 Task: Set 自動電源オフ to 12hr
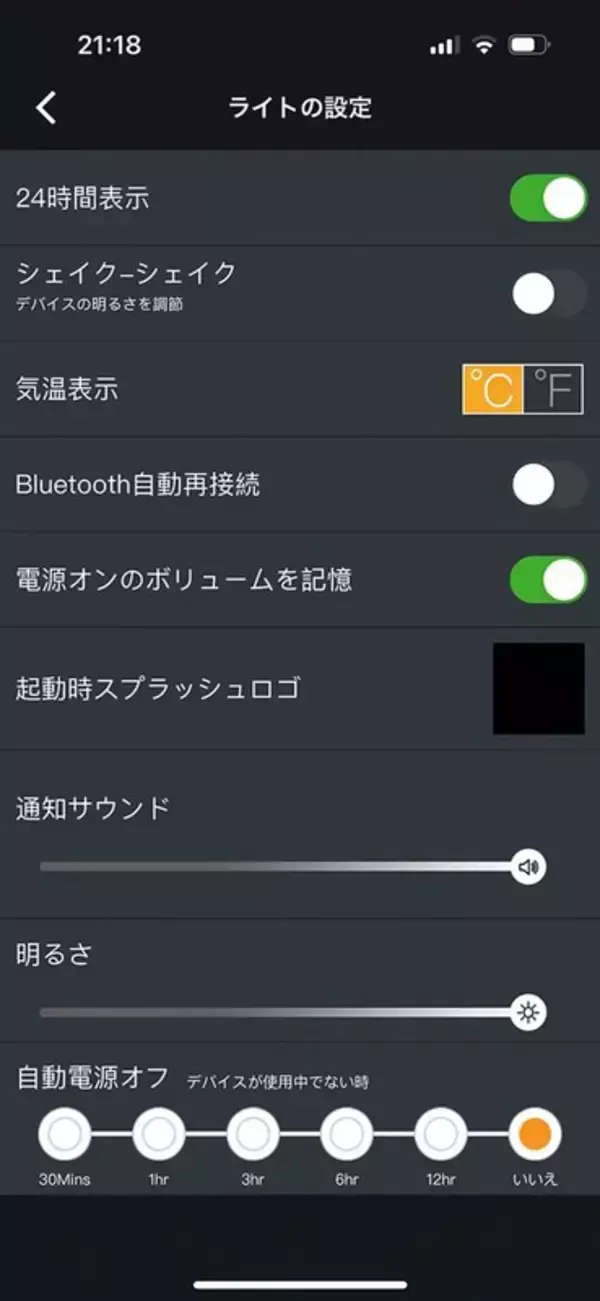(441, 1134)
